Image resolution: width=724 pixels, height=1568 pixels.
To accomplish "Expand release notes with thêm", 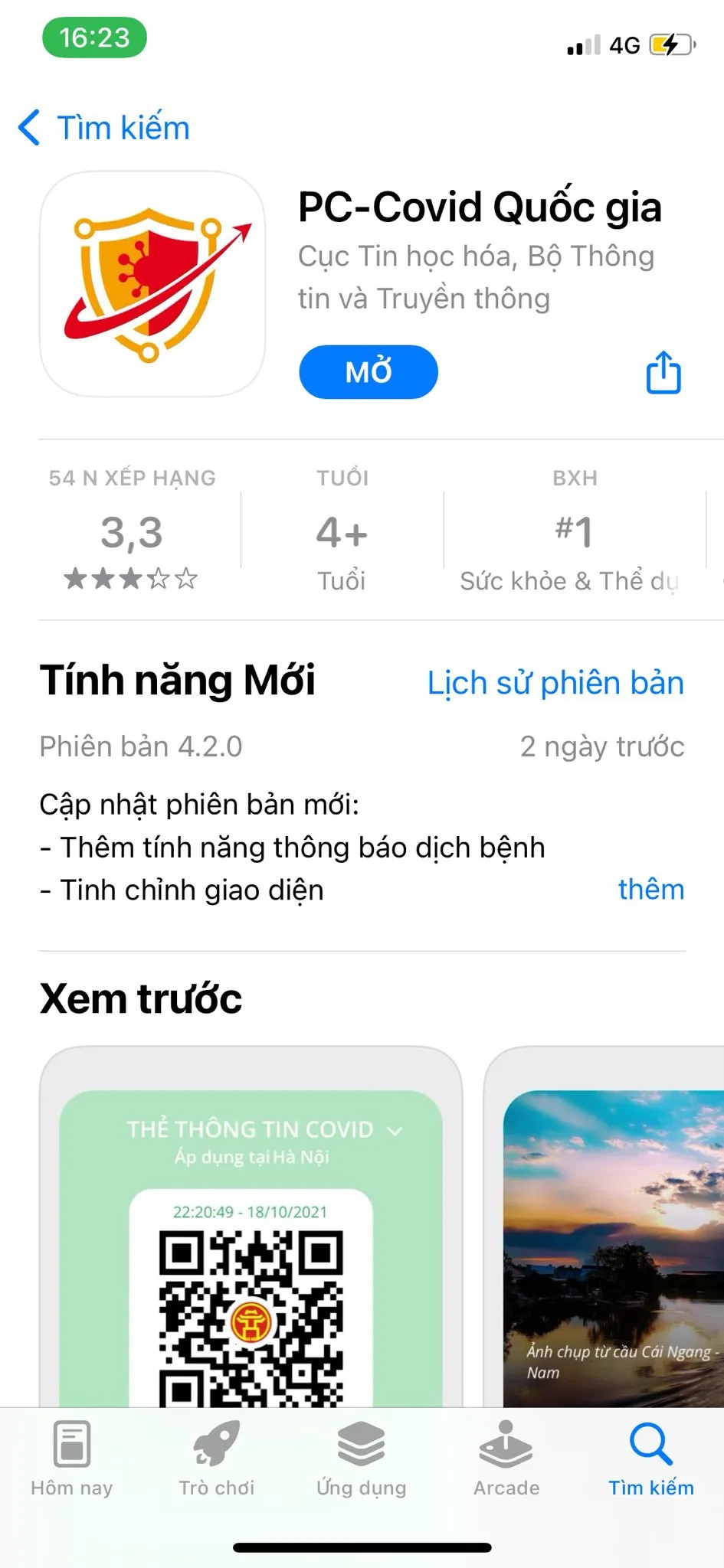I will coord(650,890).
